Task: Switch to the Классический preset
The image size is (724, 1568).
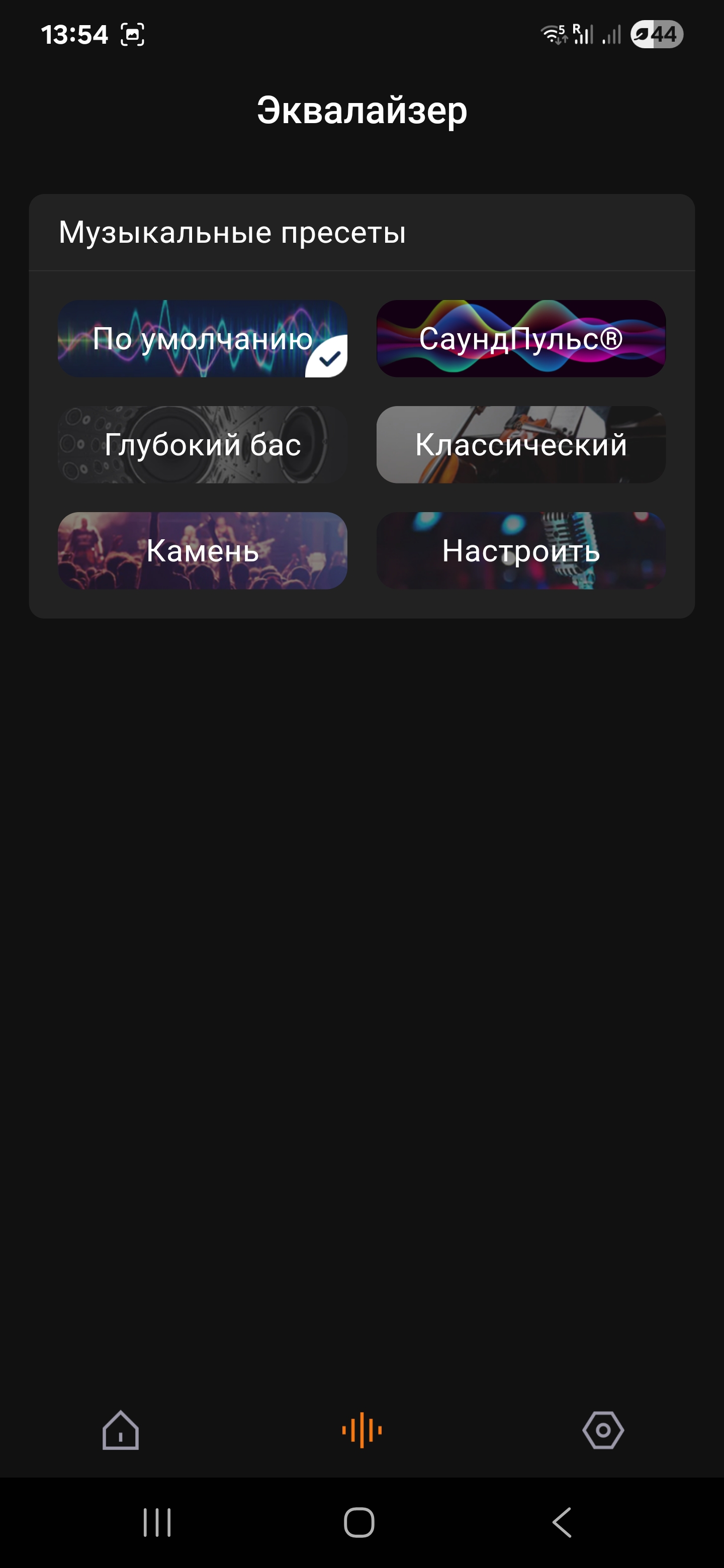Action: coord(520,444)
